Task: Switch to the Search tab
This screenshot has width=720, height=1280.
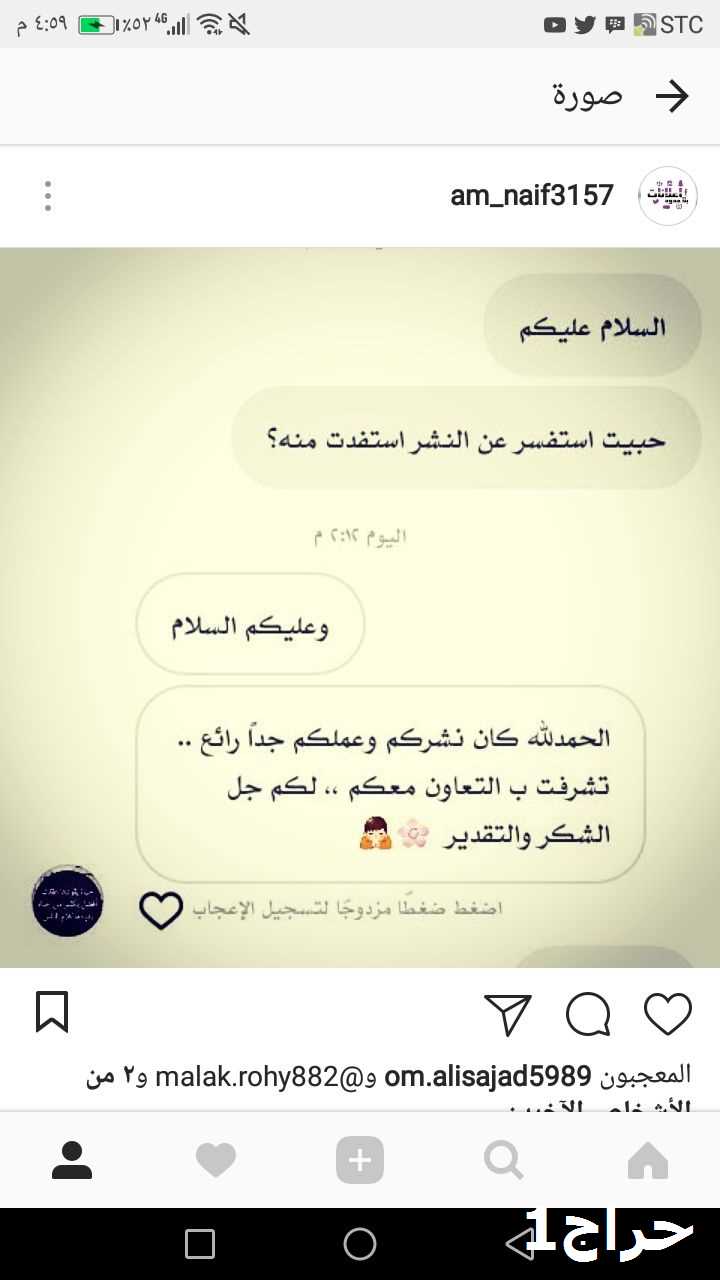Action: 503,1160
